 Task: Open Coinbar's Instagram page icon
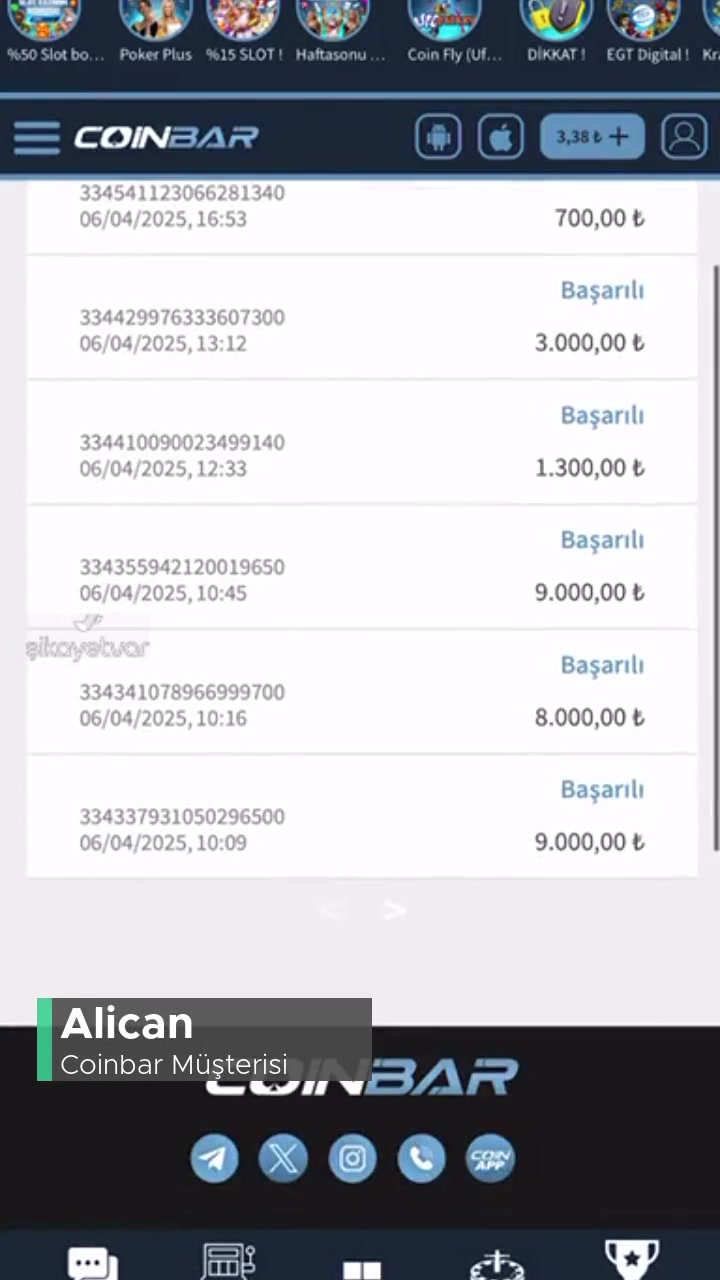pyautogui.click(x=352, y=1158)
